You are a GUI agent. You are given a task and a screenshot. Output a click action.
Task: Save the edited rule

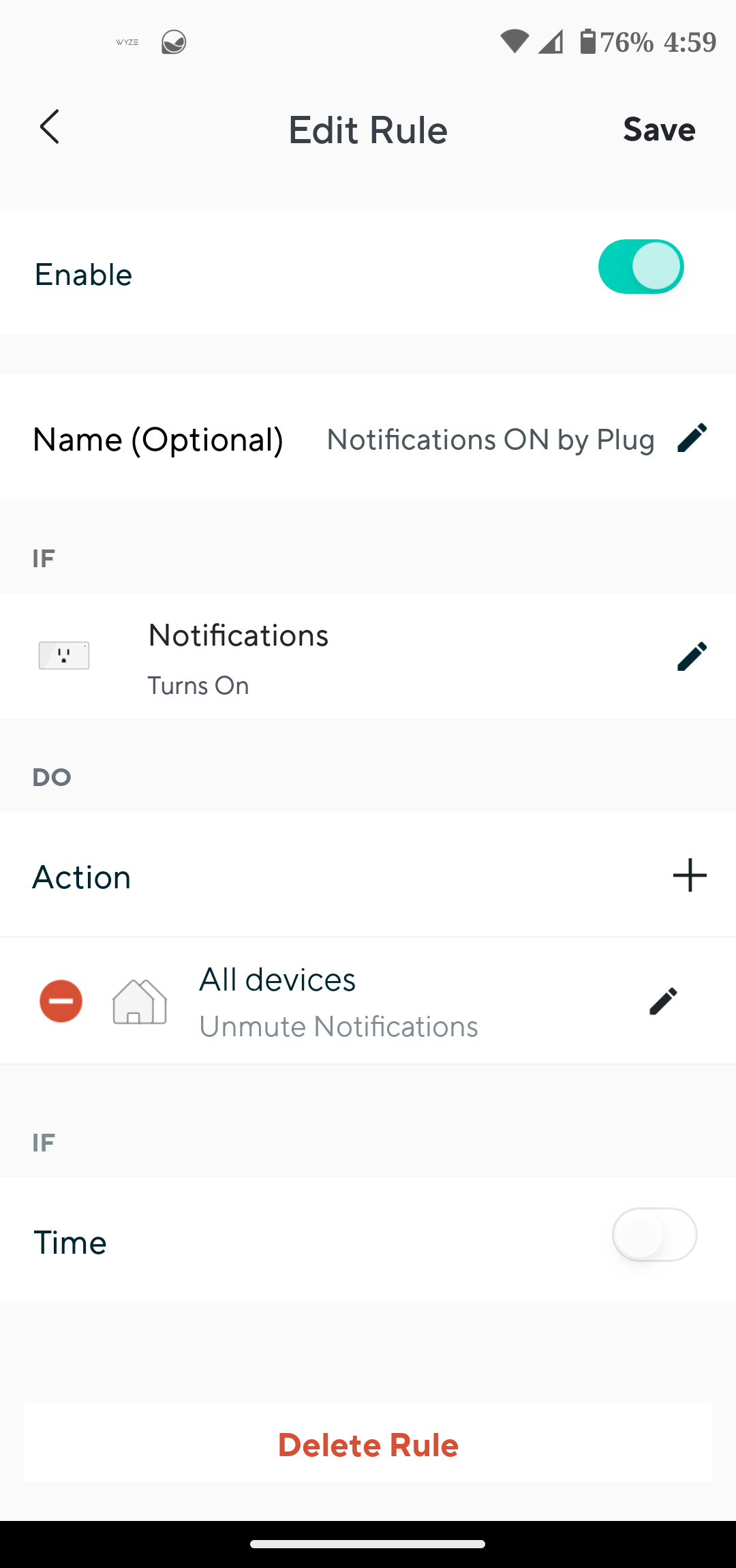tap(659, 129)
